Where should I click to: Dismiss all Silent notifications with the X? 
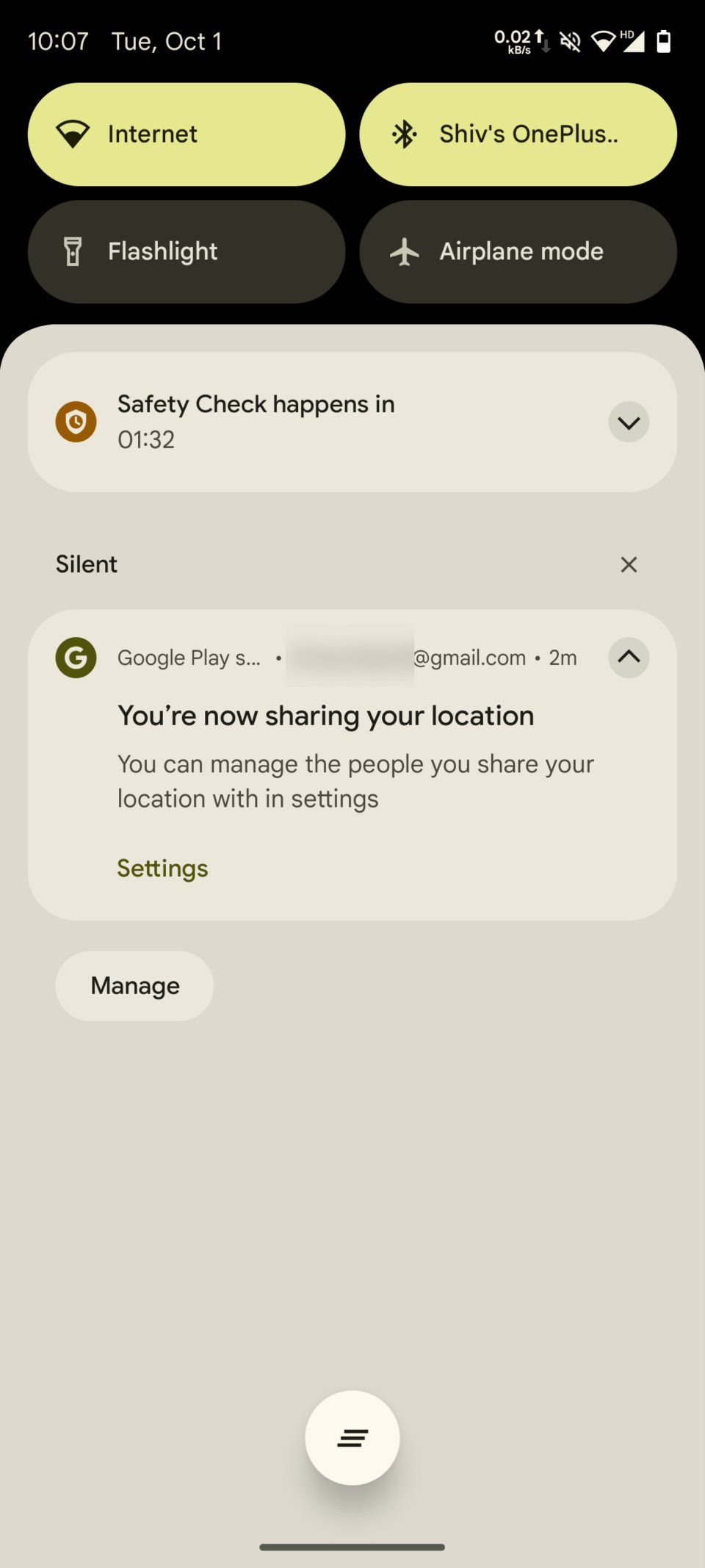[629, 564]
